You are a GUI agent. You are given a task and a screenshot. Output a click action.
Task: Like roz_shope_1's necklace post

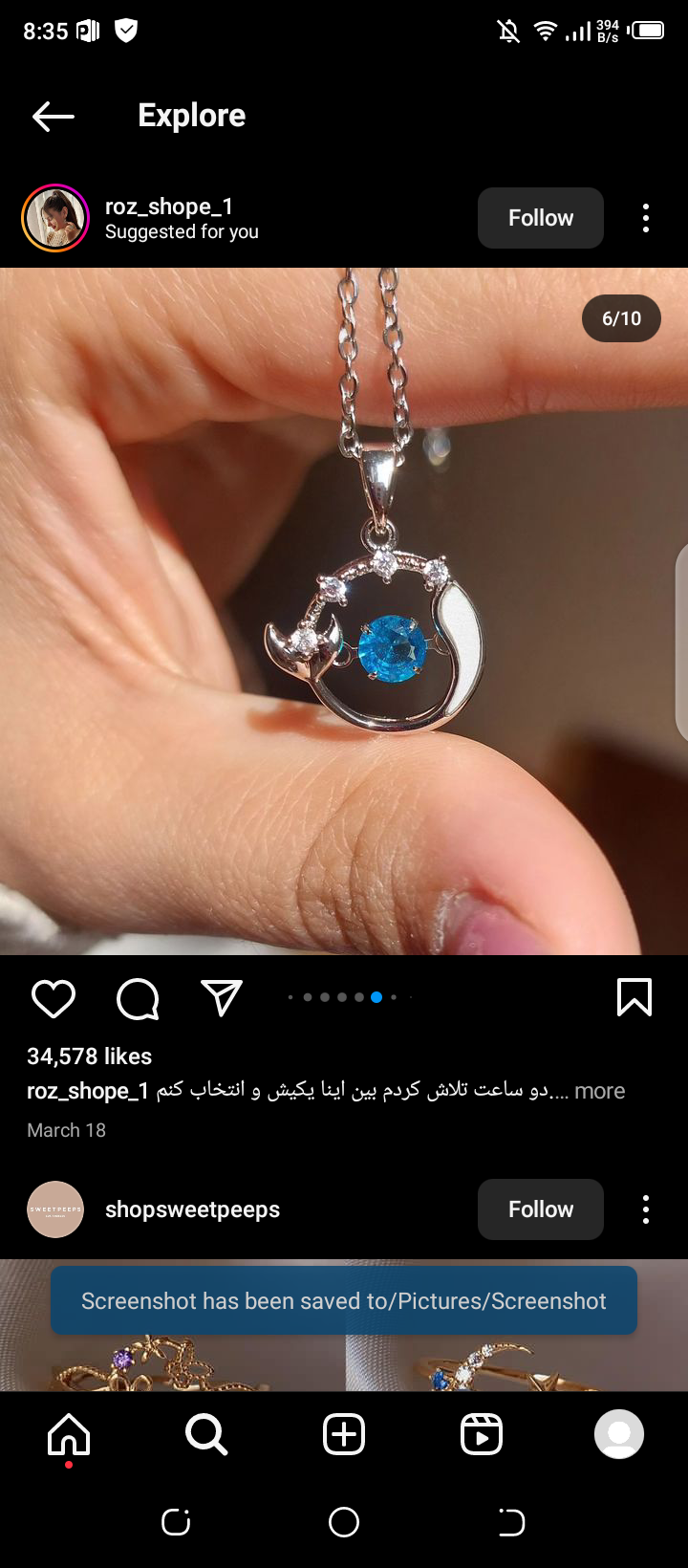[x=54, y=999]
